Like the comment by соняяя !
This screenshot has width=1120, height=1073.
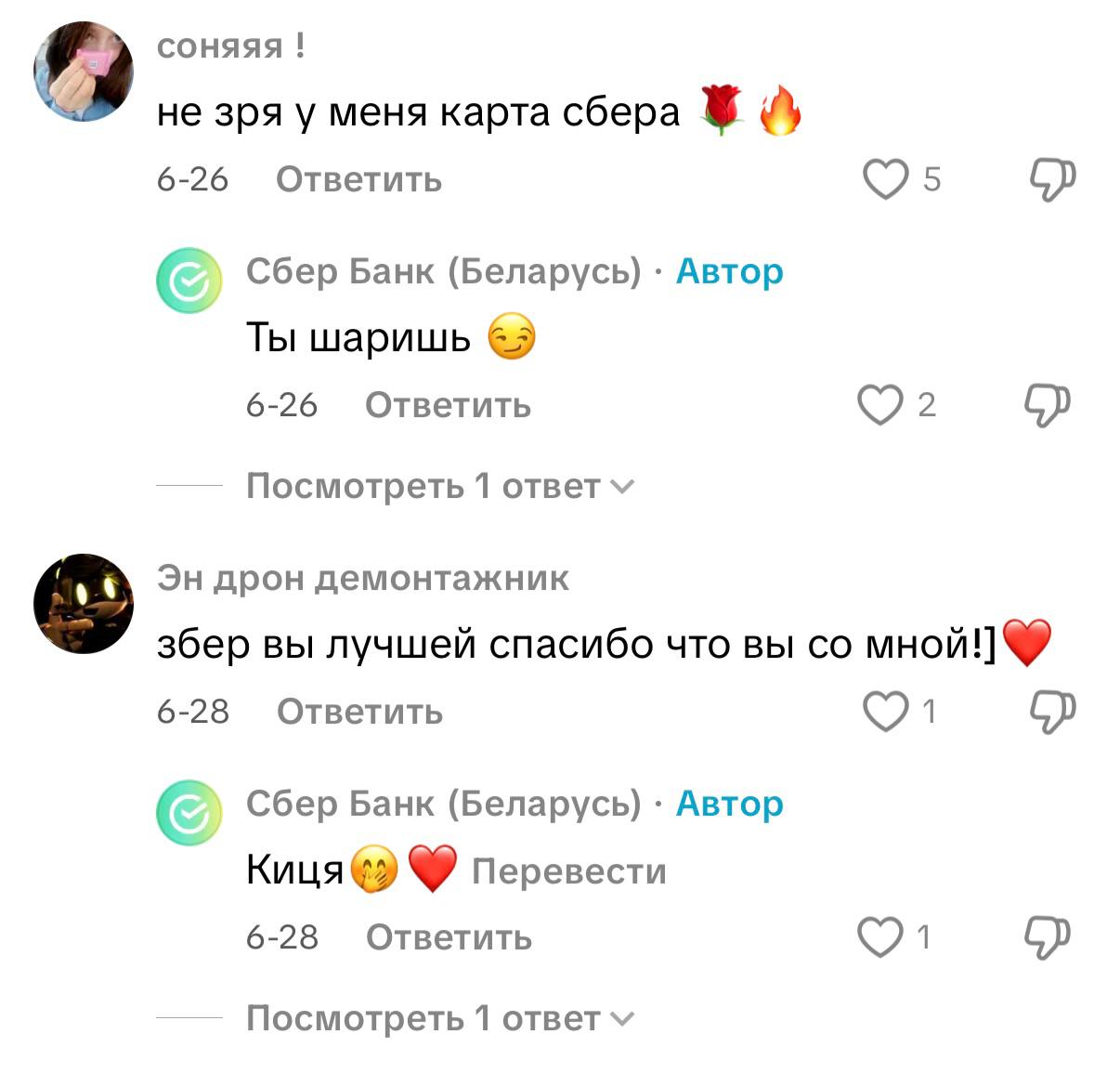[886, 178]
